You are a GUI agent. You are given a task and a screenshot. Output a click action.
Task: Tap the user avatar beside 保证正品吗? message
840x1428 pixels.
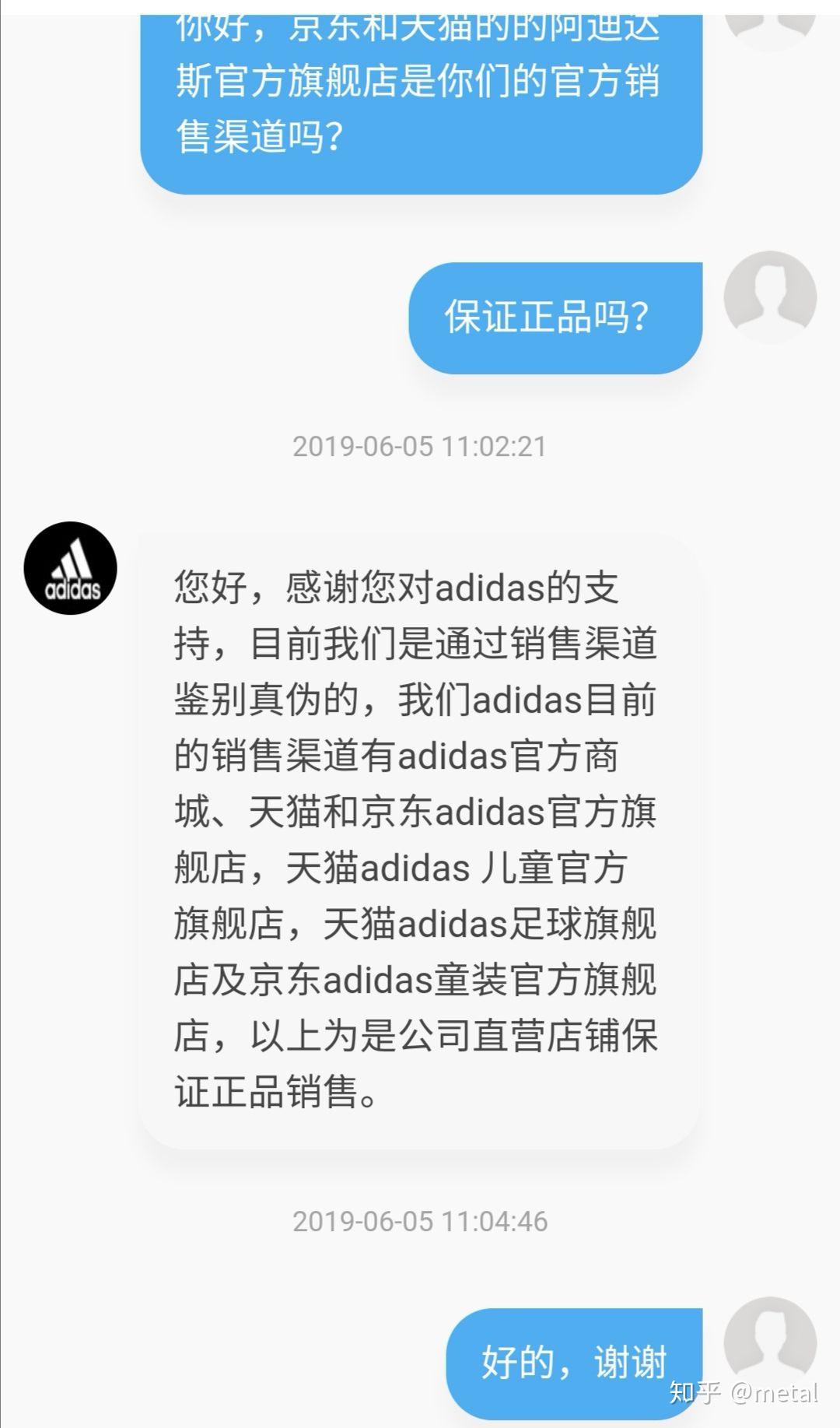(x=770, y=297)
